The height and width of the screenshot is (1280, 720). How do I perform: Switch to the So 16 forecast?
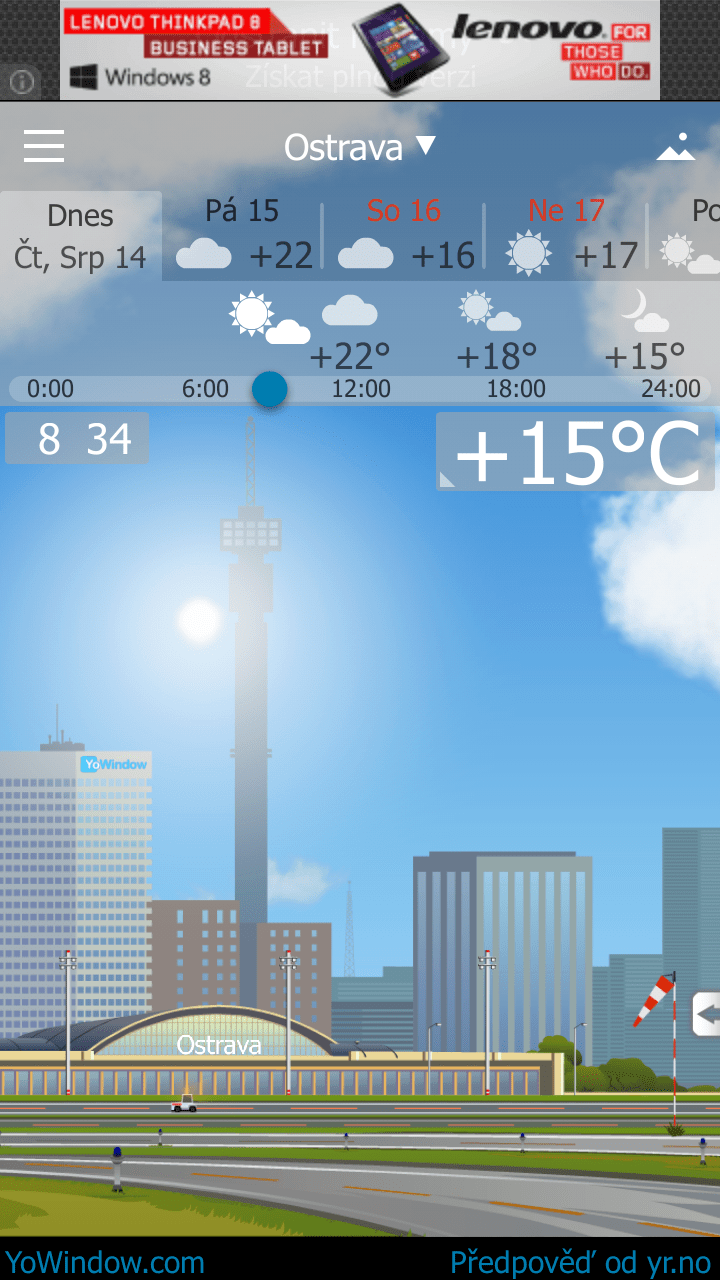pos(404,236)
